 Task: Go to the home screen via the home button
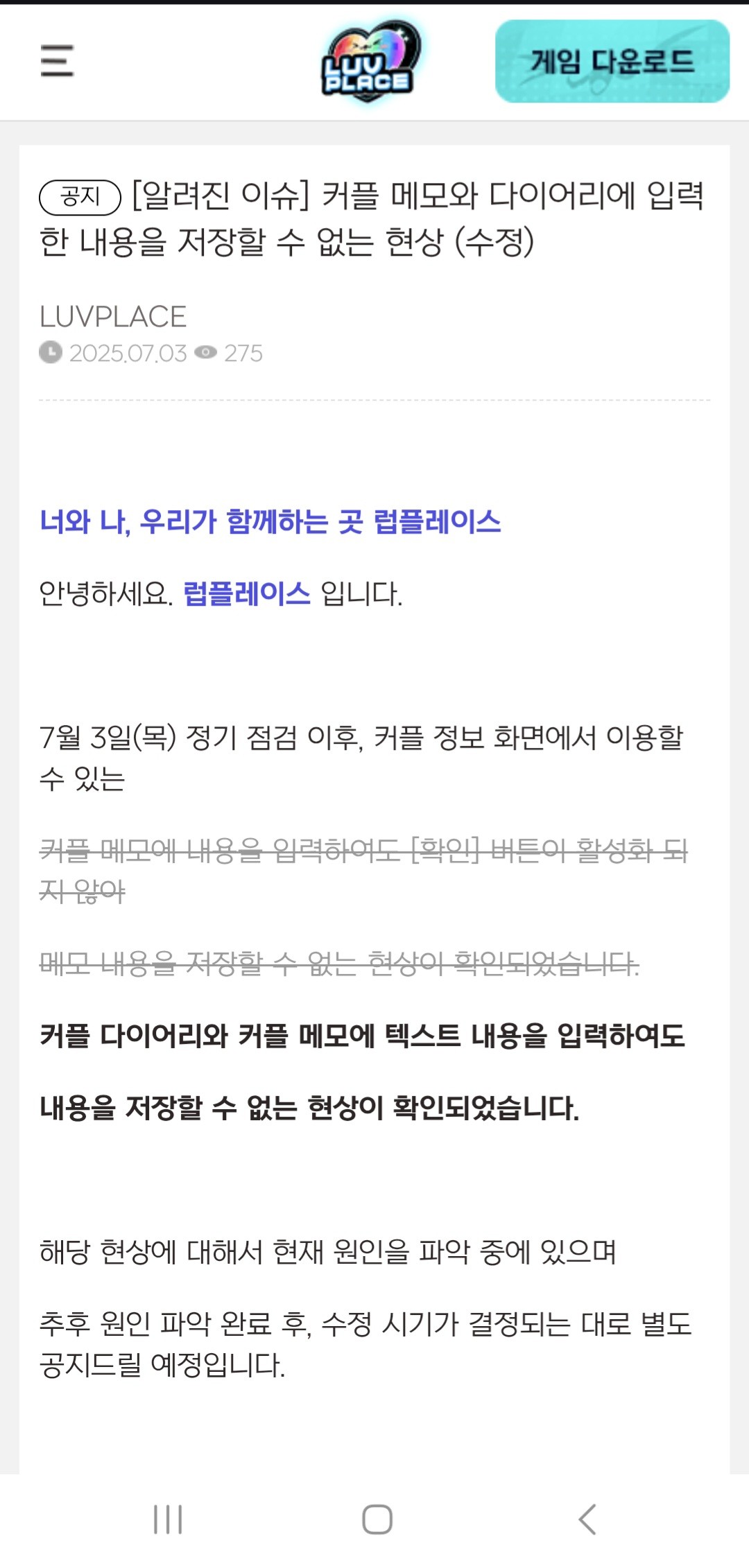pos(377,1519)
